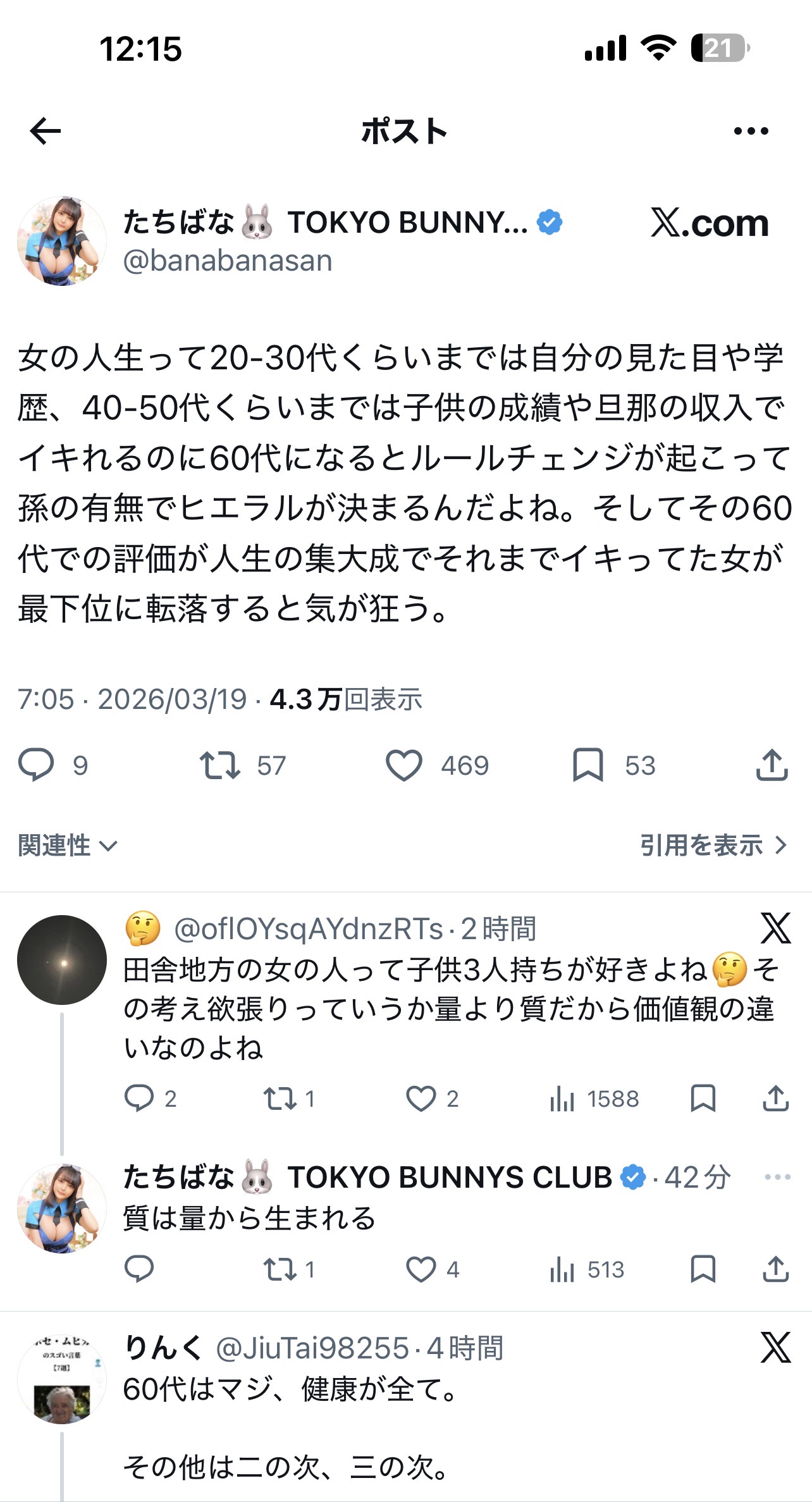Reply to the main post with 9 comments

(x=37, y=765)
